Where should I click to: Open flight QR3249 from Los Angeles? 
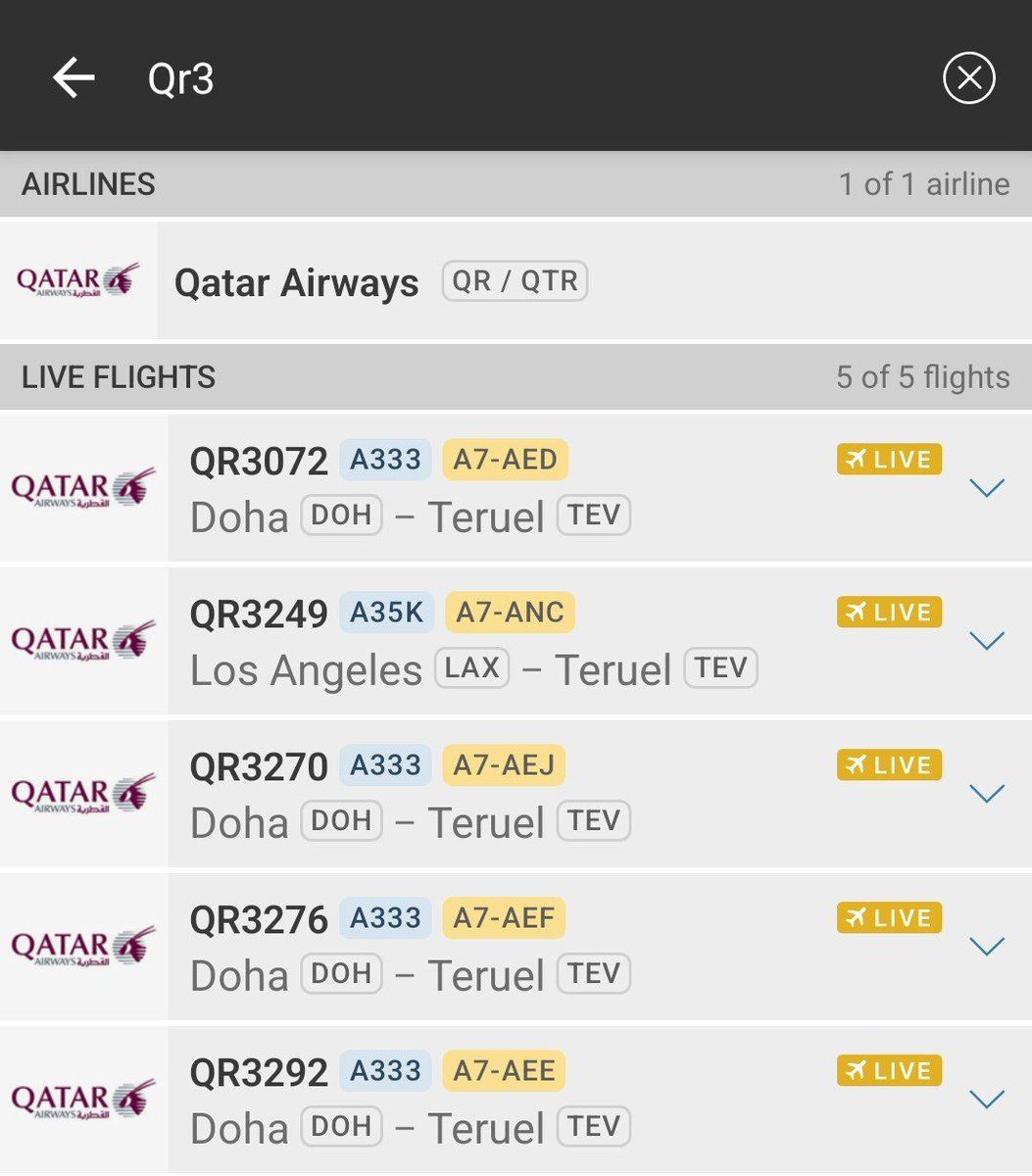[490, 641]
